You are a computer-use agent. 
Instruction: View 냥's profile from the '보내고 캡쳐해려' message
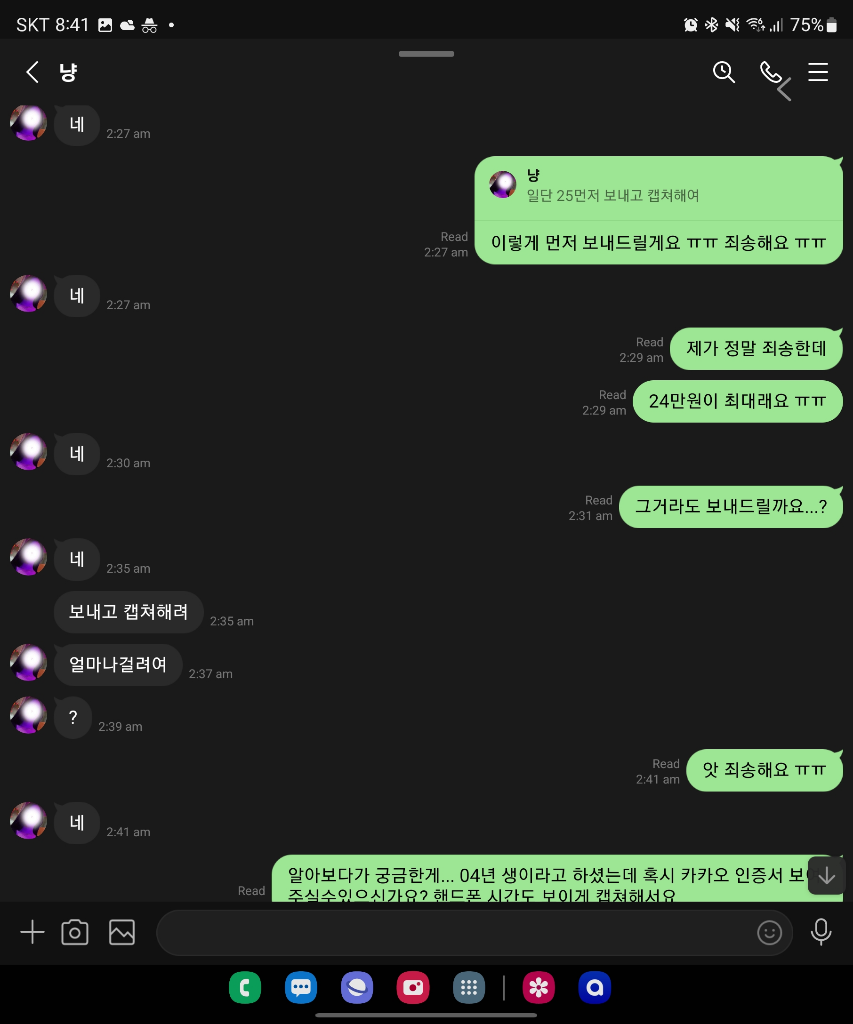click(x=28, y=557)
